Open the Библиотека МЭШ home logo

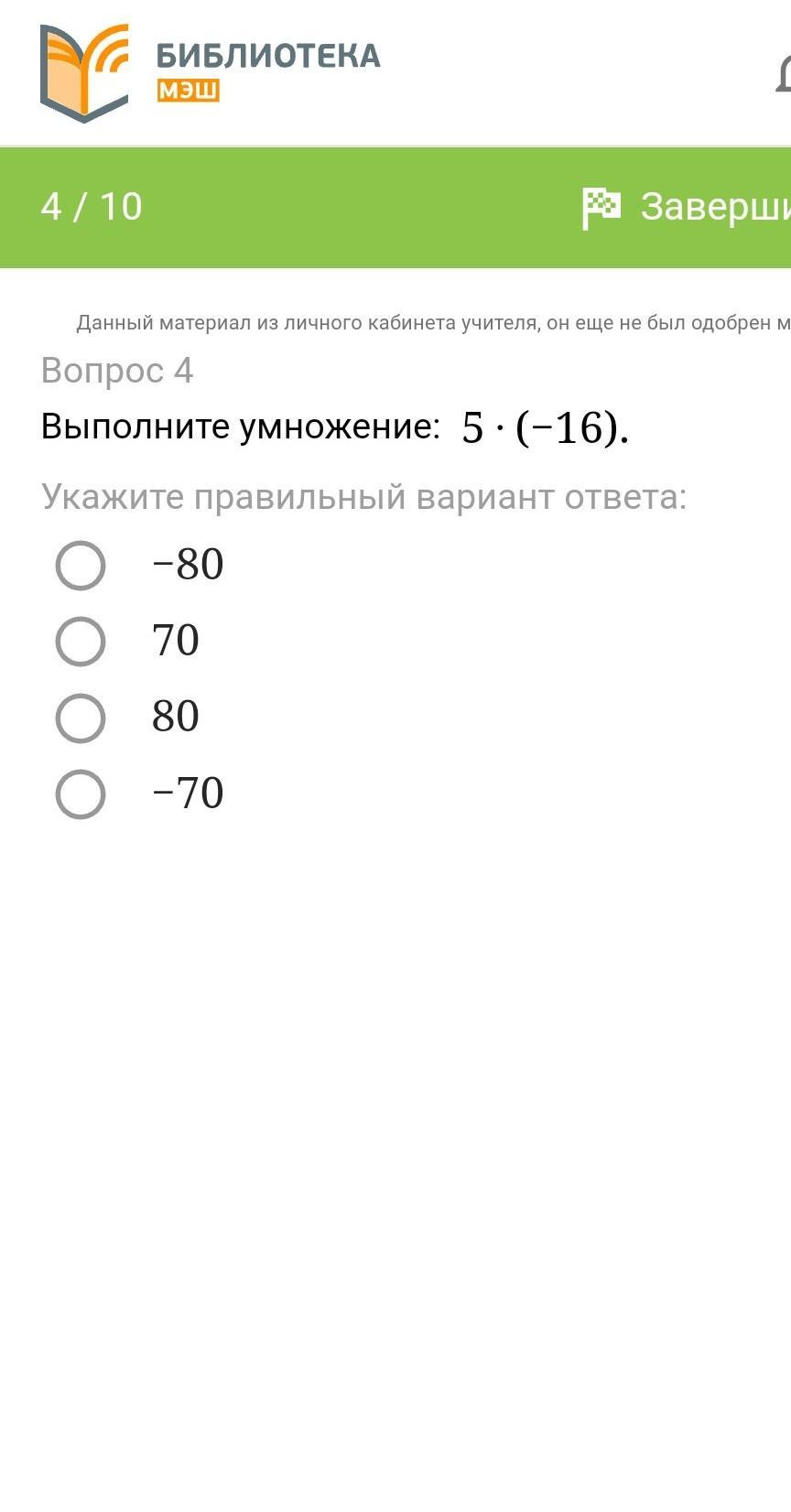(210, 73)
